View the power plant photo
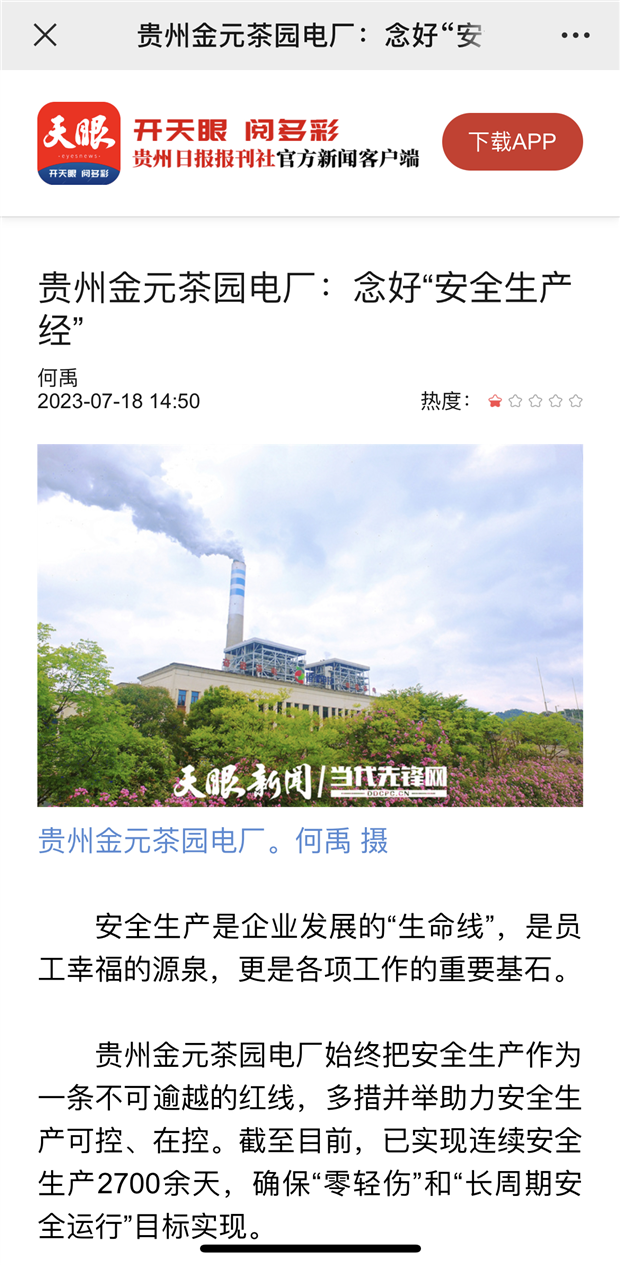Screen dimensions: 620x1265 pyautogui.click(x=310, y=625)
